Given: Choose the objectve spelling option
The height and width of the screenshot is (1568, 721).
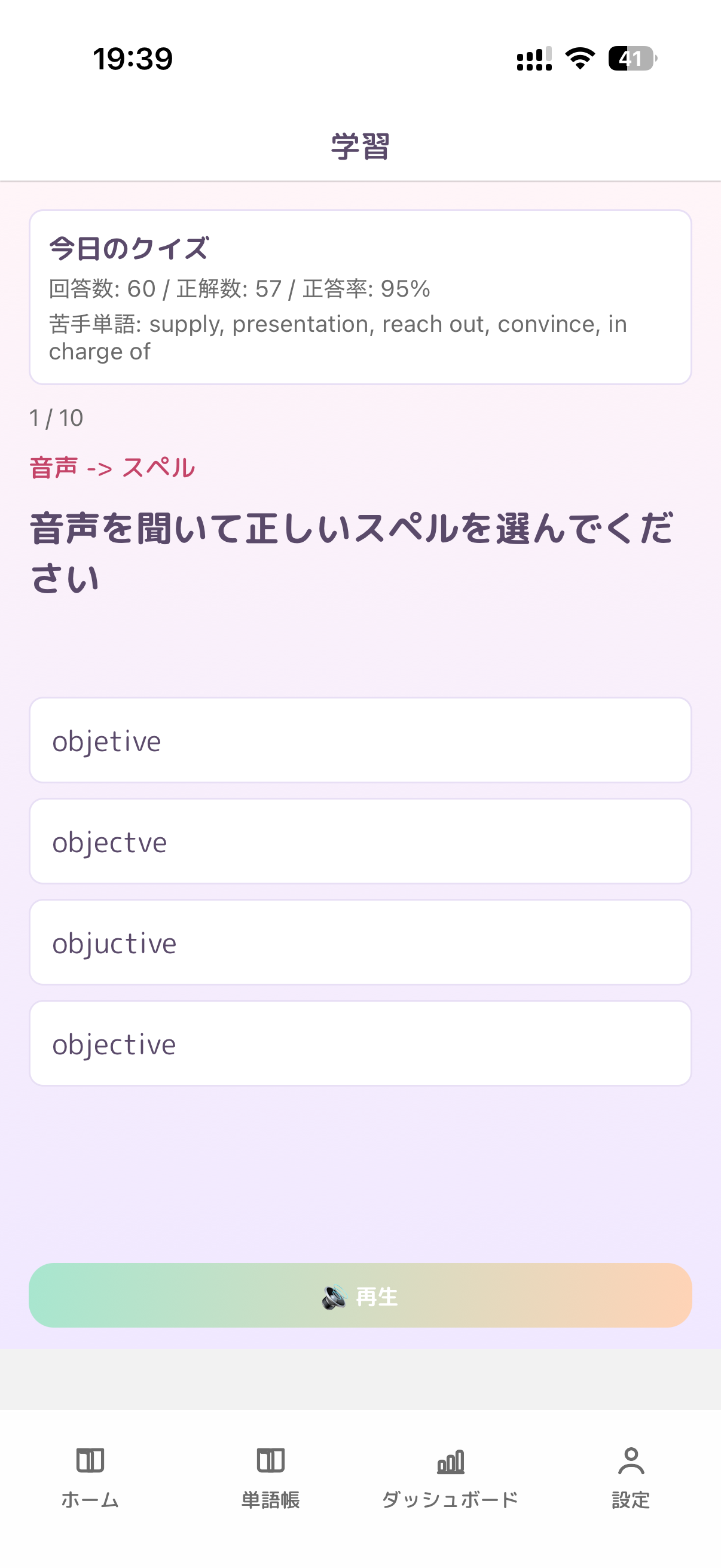Looking at the screenshot, I should pyautogui.click(x=360, y=841).
